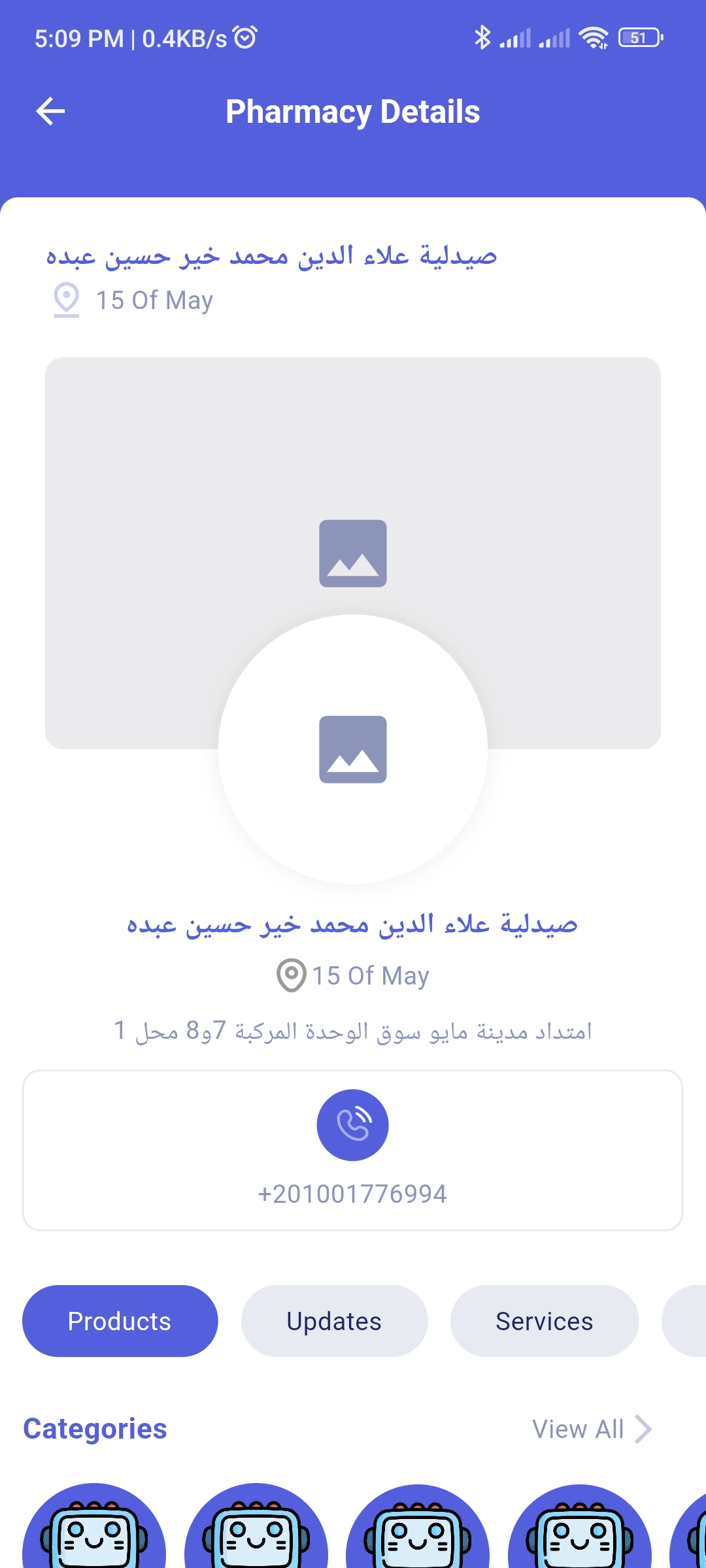This screenshot has height=1568, width=706.
Task: Tap the pharmacy cover image placeholder
Action: click(352, 554)
